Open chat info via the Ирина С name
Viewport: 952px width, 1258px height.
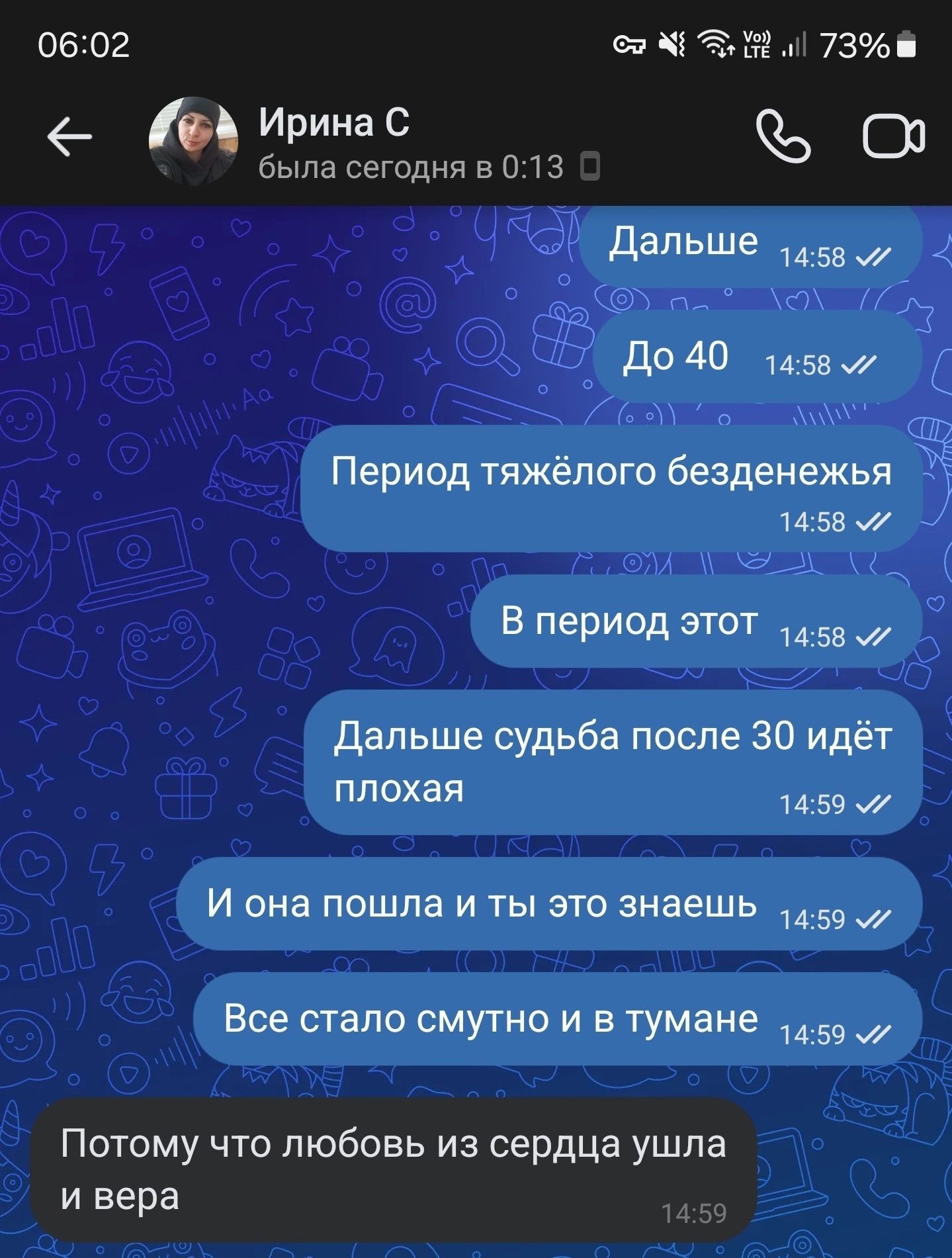tap(334, 123)
